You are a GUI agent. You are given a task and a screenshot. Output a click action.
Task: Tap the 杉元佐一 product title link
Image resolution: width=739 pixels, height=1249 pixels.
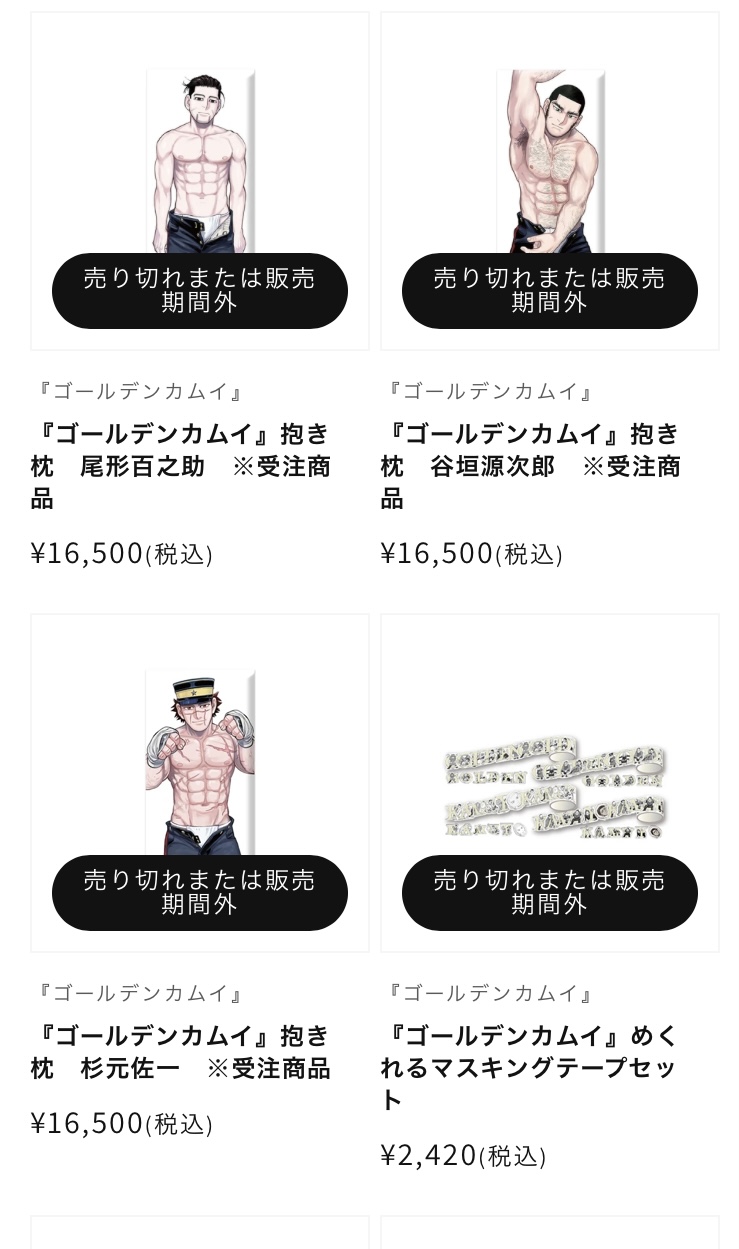click(181, 1052)
